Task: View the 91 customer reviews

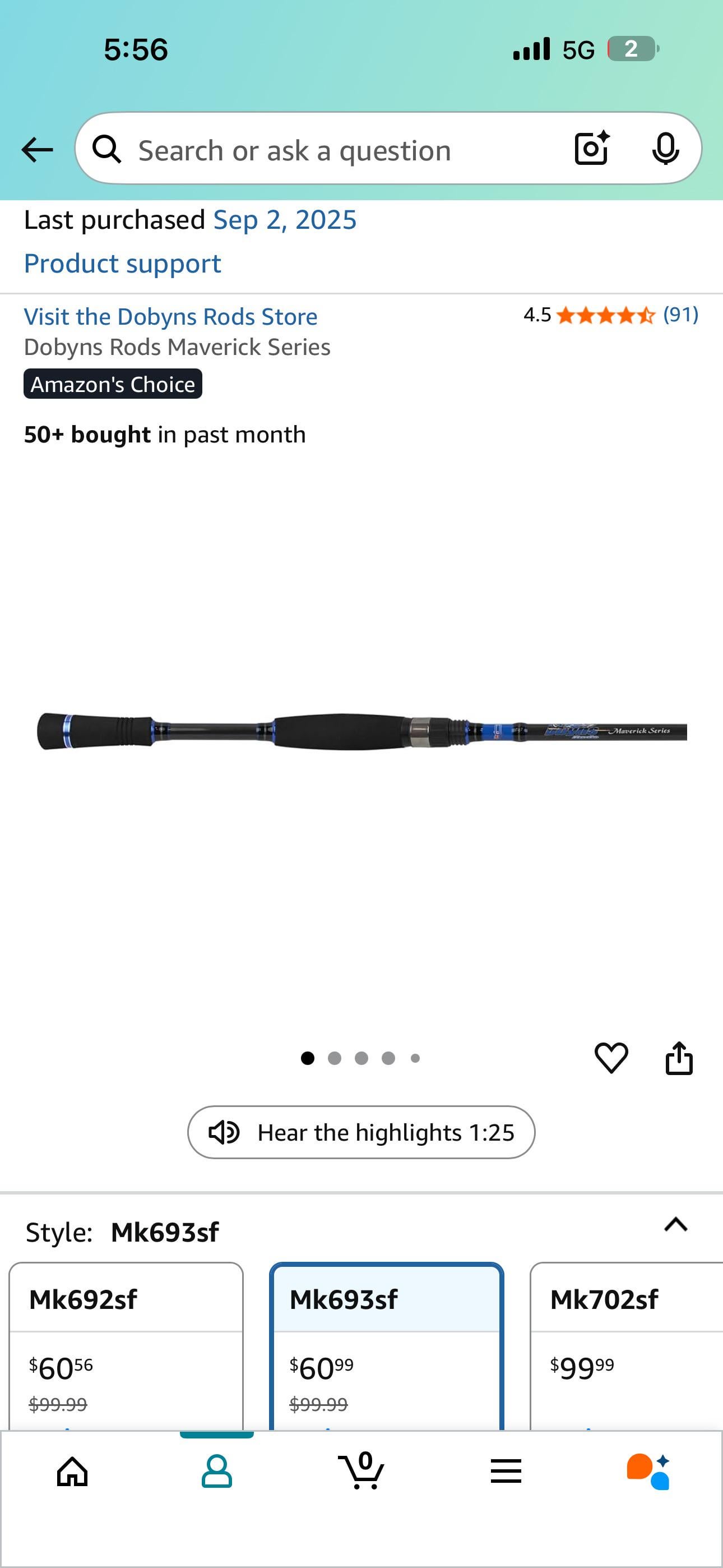Action: [x=680, y=315]
